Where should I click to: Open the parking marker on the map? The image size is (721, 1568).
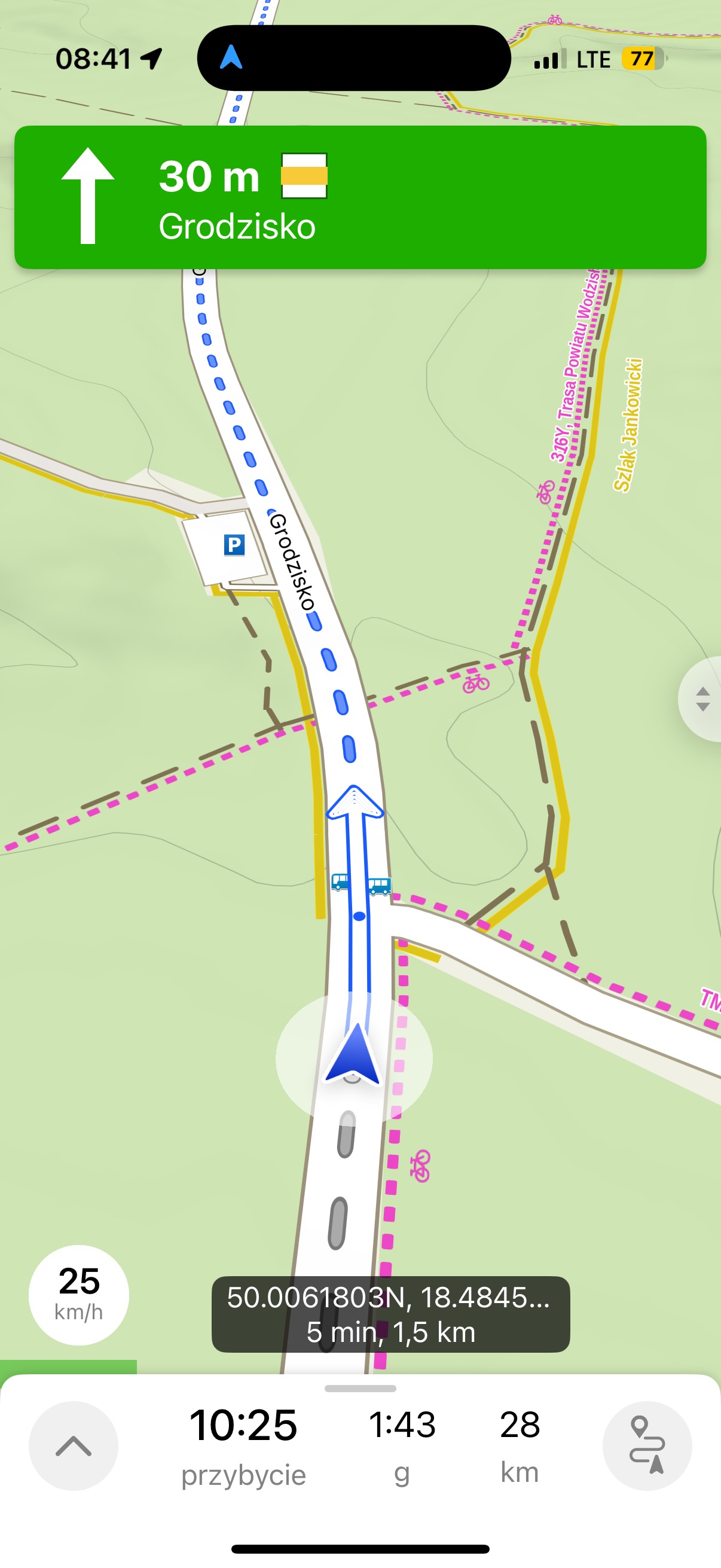(x=234, y=544)
